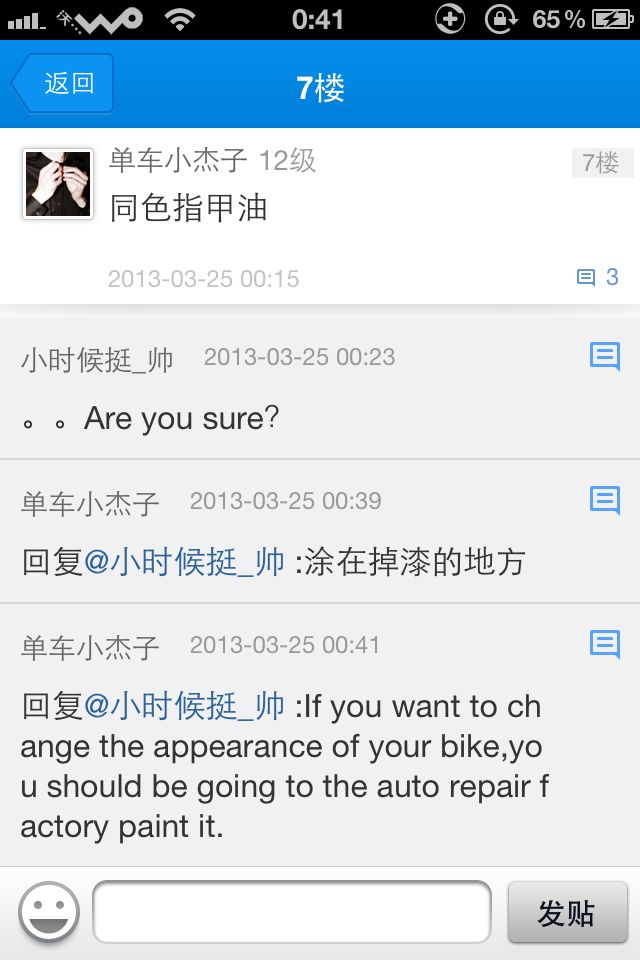Reply to the 00:41 comment by 单车小杰子
Image resolution: width=640 pixels, height=960 pixels.
(x=605, y=644)
